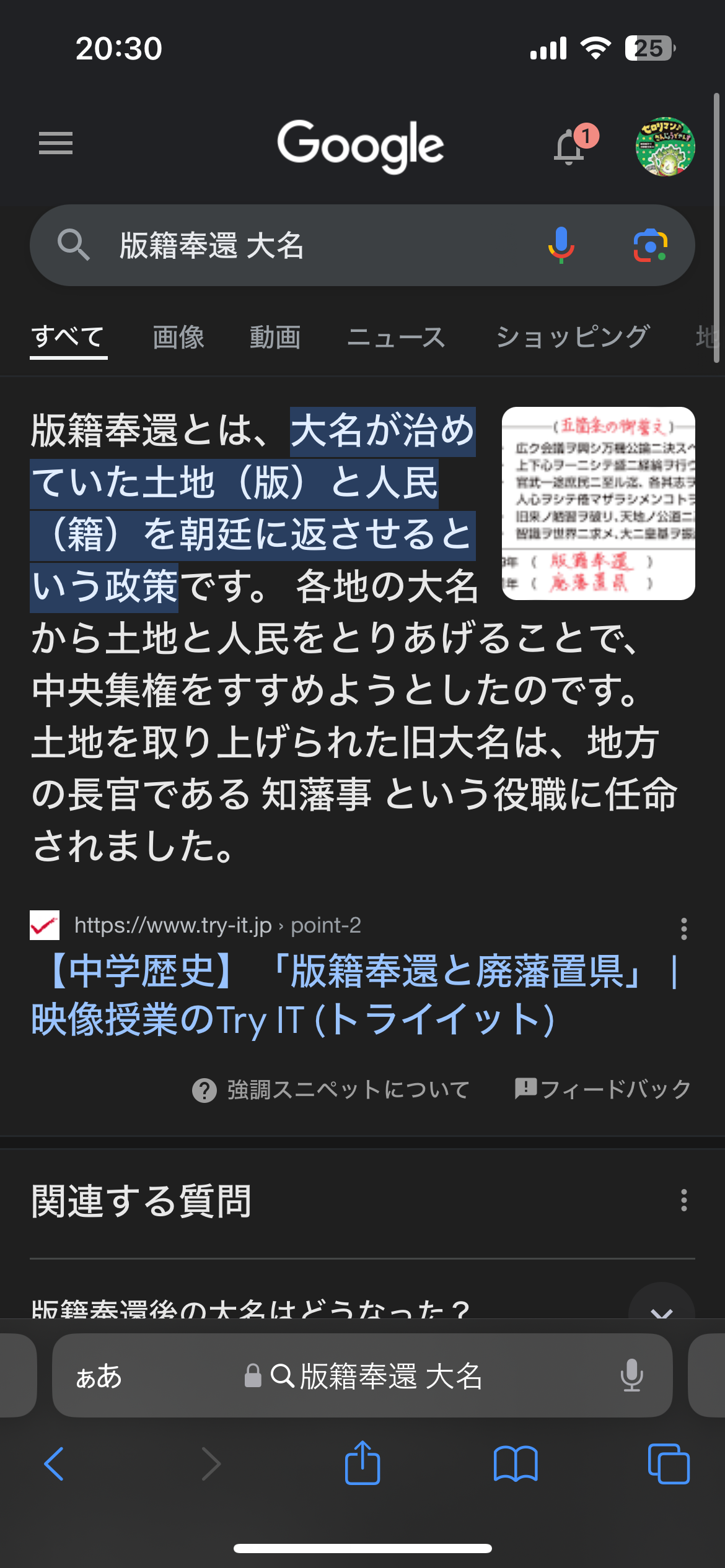This screenshot has width=725, height=1568.
Task: Open the notifications bell
Action: pyautogui.click(x=569, y=147)
